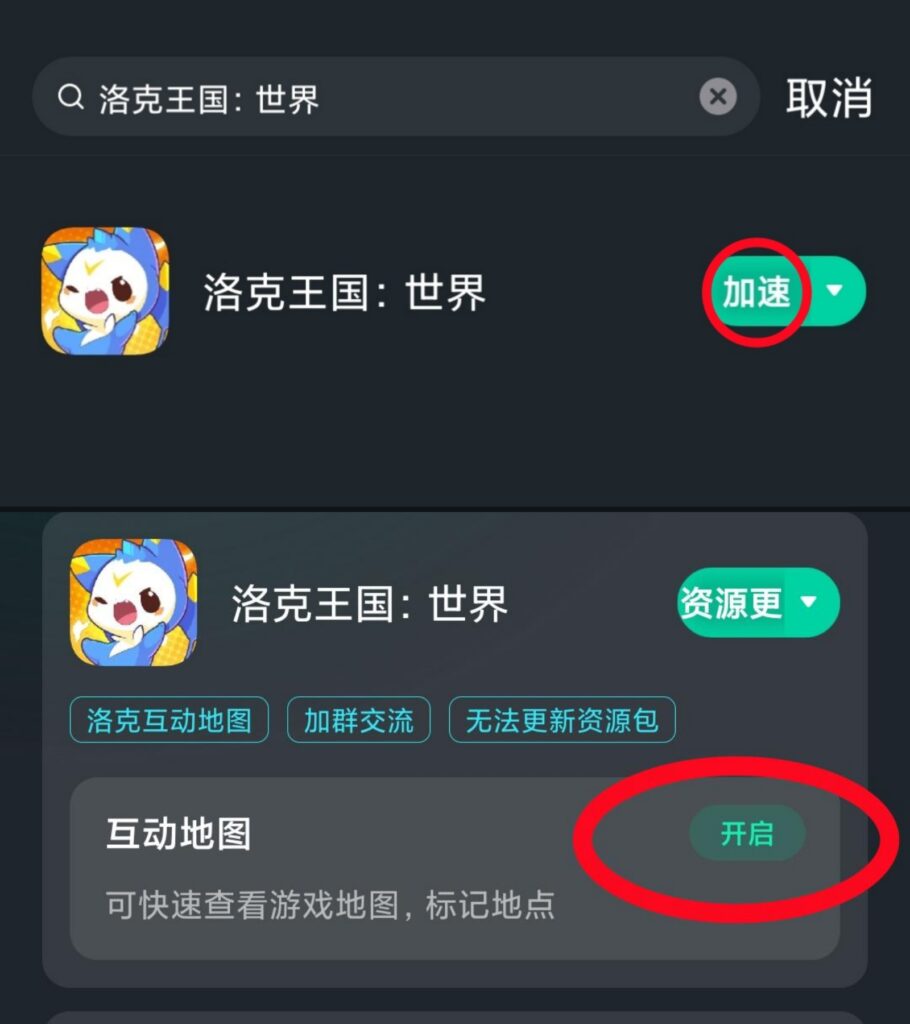Expand the dropdown arrow beside 资源更

point(809,602)
